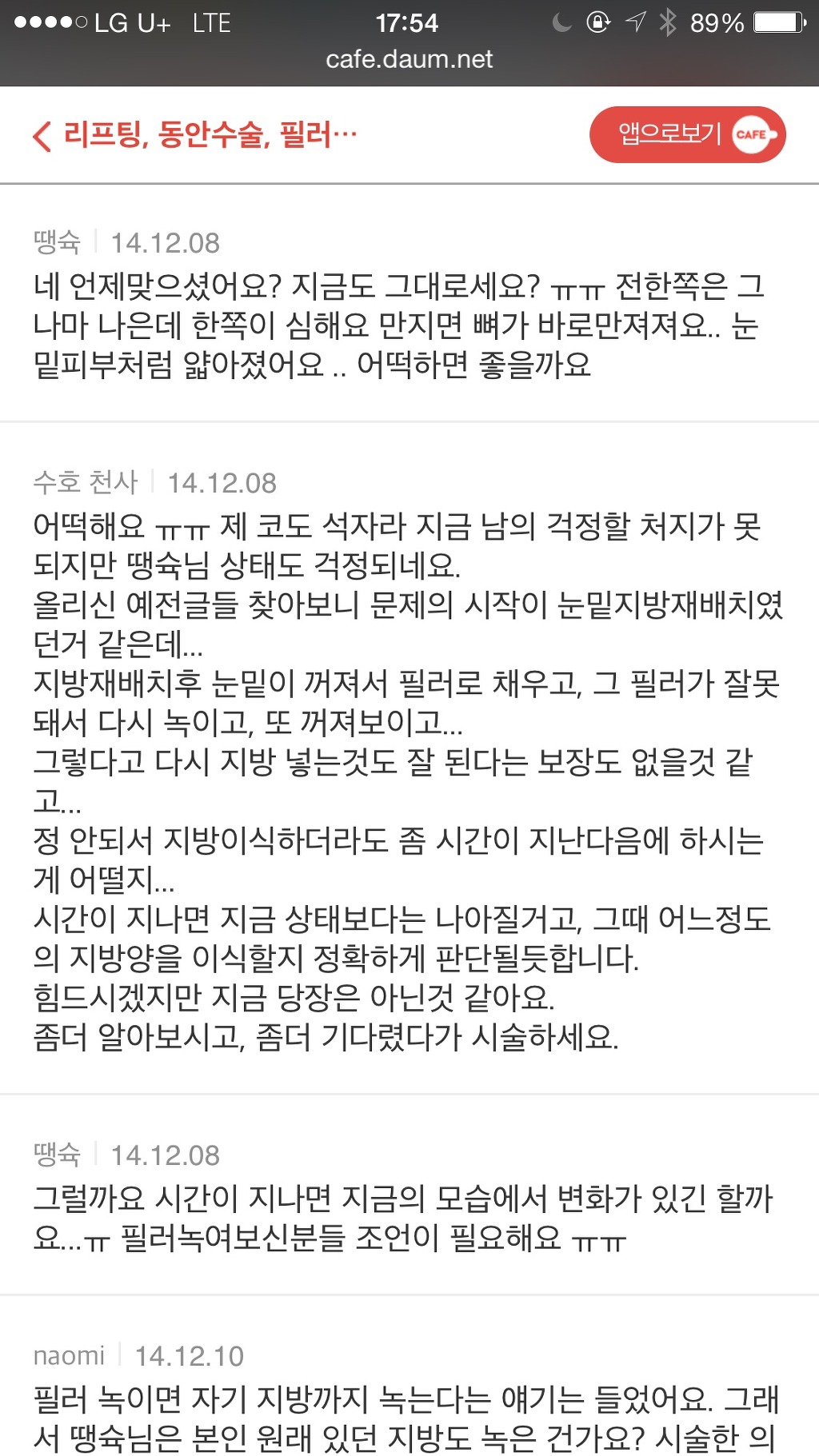Viewport: 819px width, 1456px height.
Task: Tap the 앱으로보기 button
Action: point(687,134)
